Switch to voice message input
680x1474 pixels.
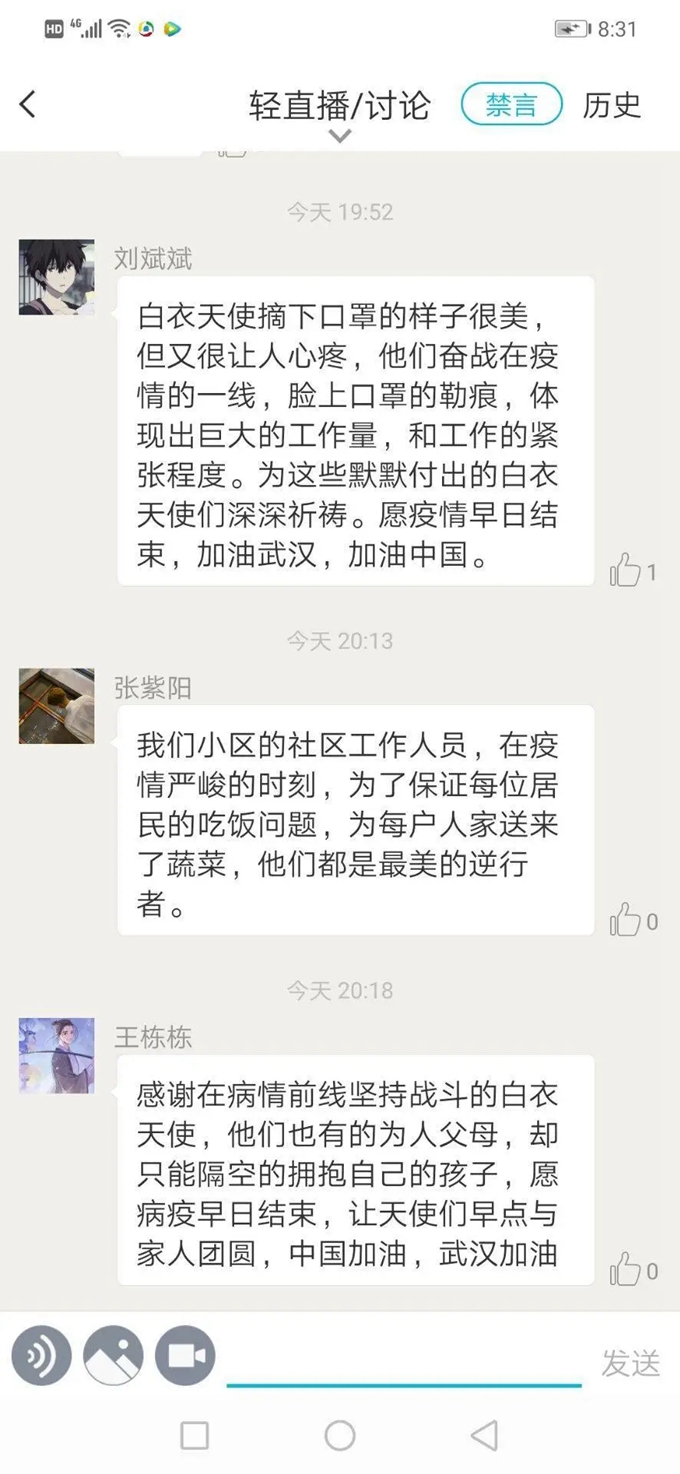tap(41, 1356)
